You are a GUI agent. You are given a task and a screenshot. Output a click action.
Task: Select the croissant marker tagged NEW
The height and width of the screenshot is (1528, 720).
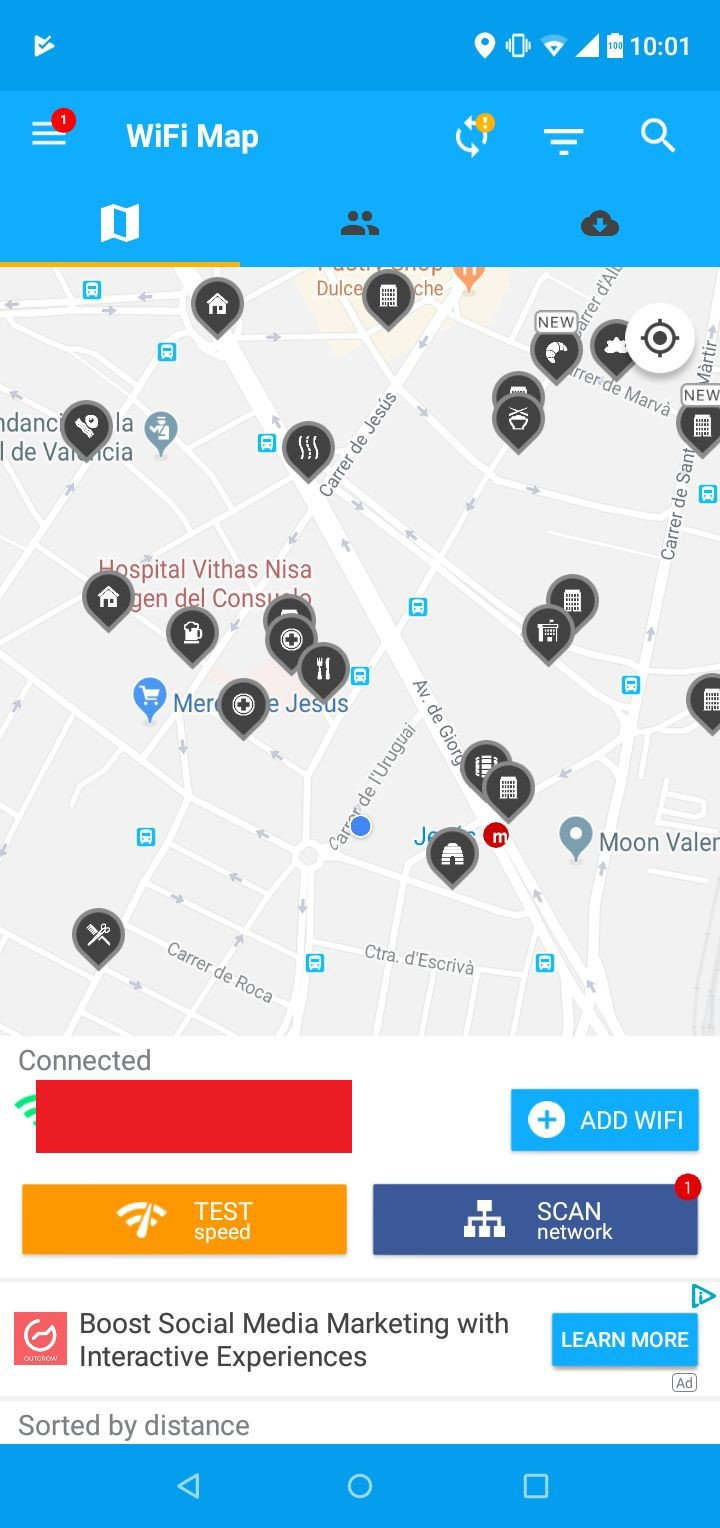point(556,351)
